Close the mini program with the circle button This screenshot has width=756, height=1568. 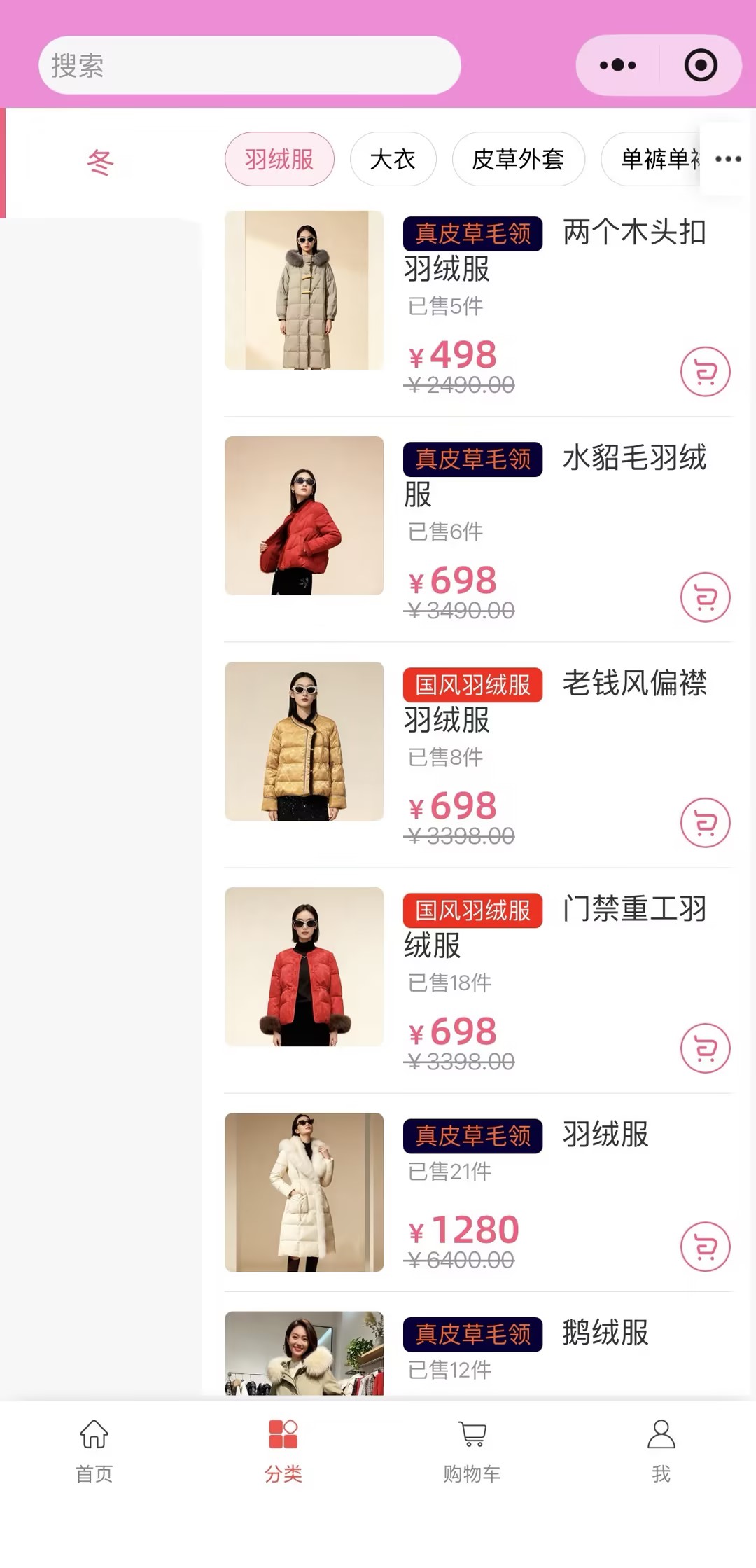coord(700,65)
